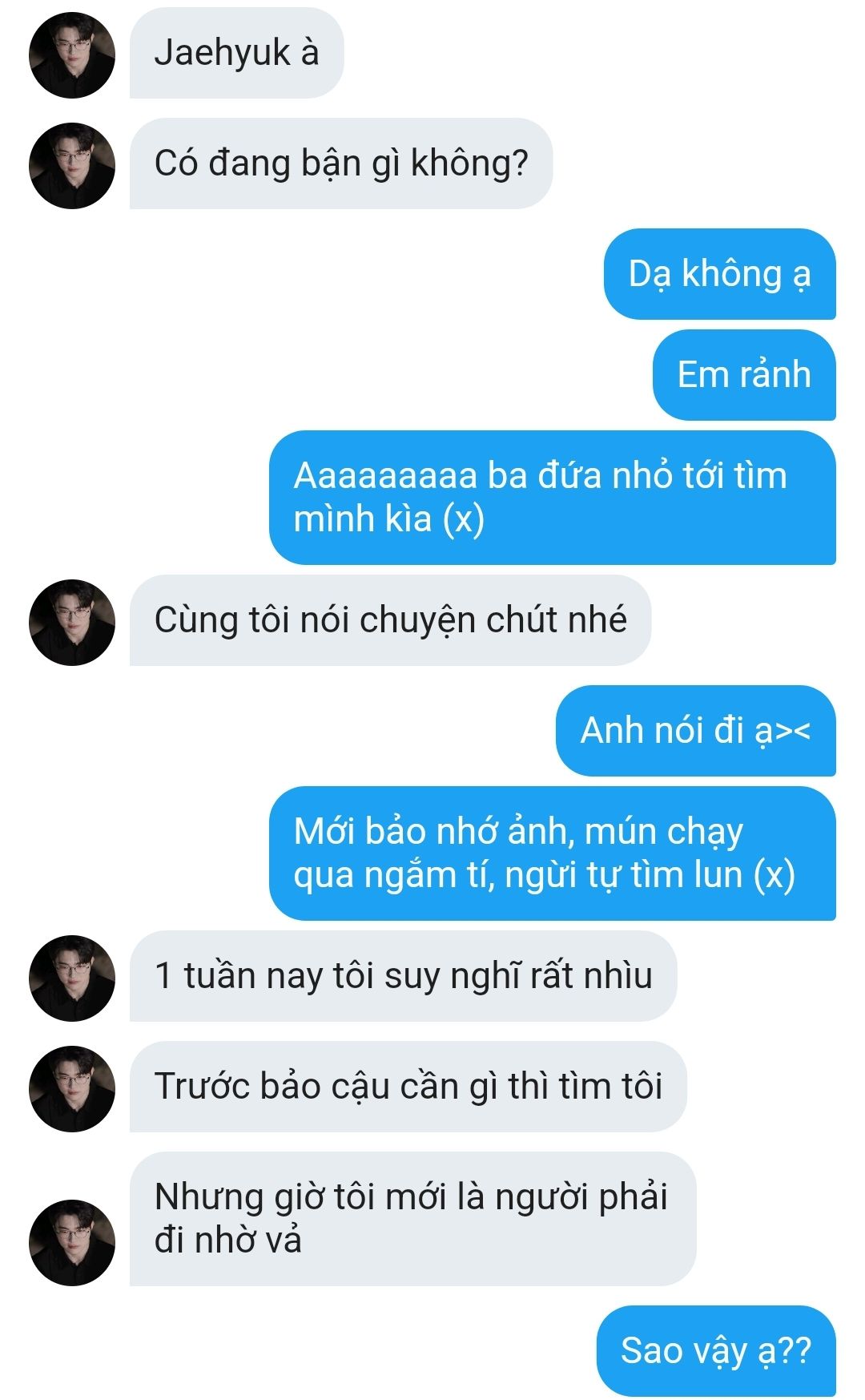Tap avatar next to "1 tuần nay tôi suy nghĩ"
This screenshot has width=865, height=1400.
[72, 978]
